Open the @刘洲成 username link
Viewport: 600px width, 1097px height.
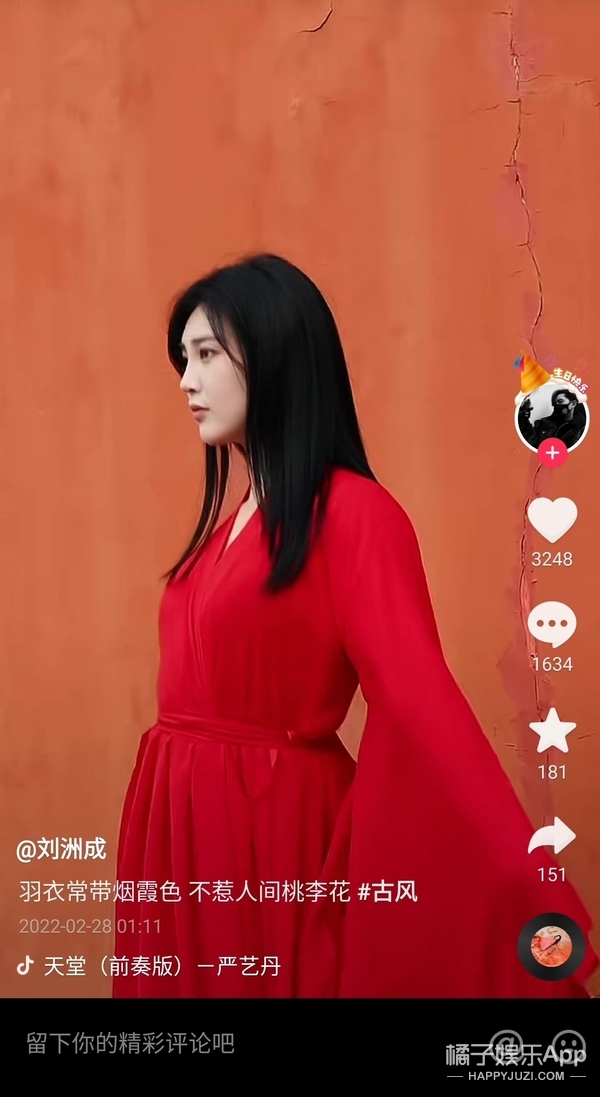61,851
